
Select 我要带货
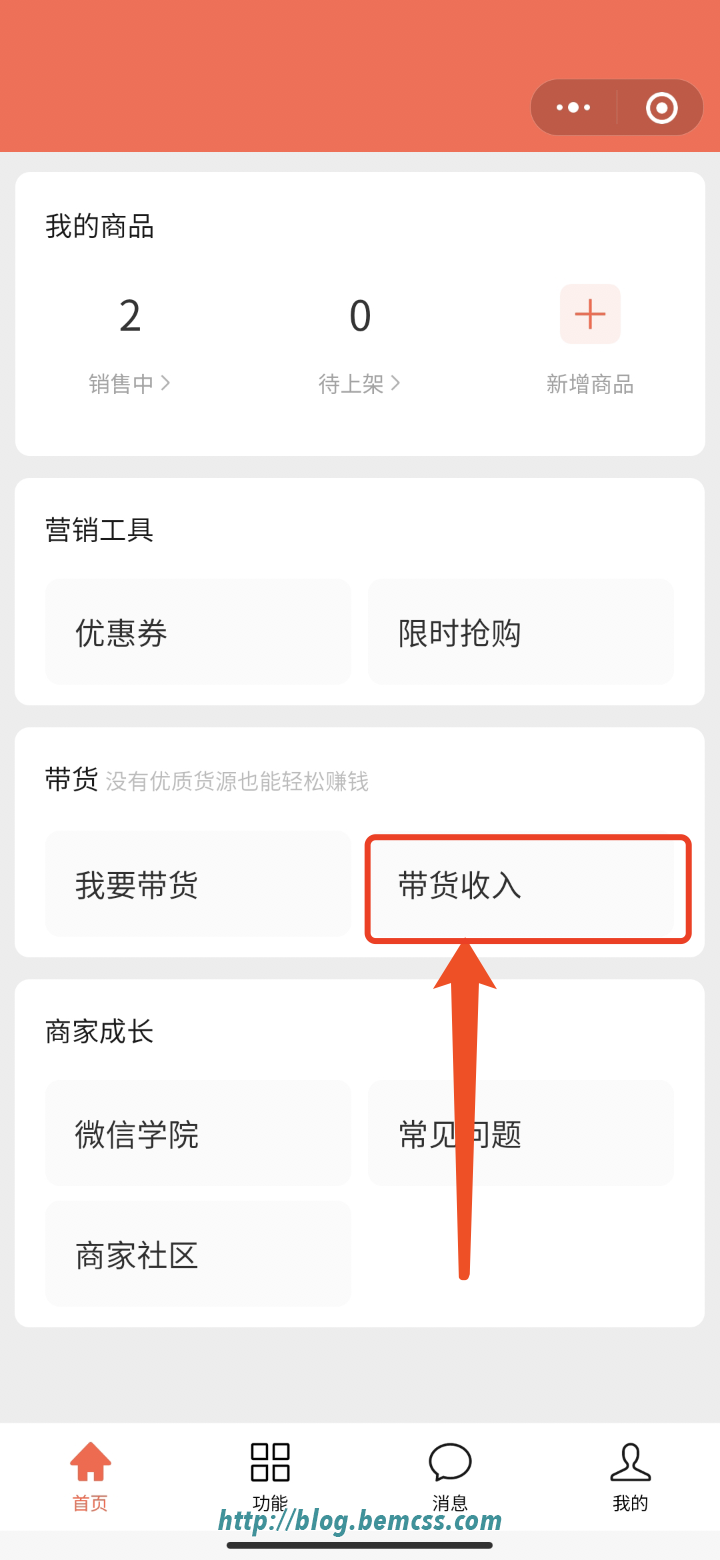click(x=198, y=885)
